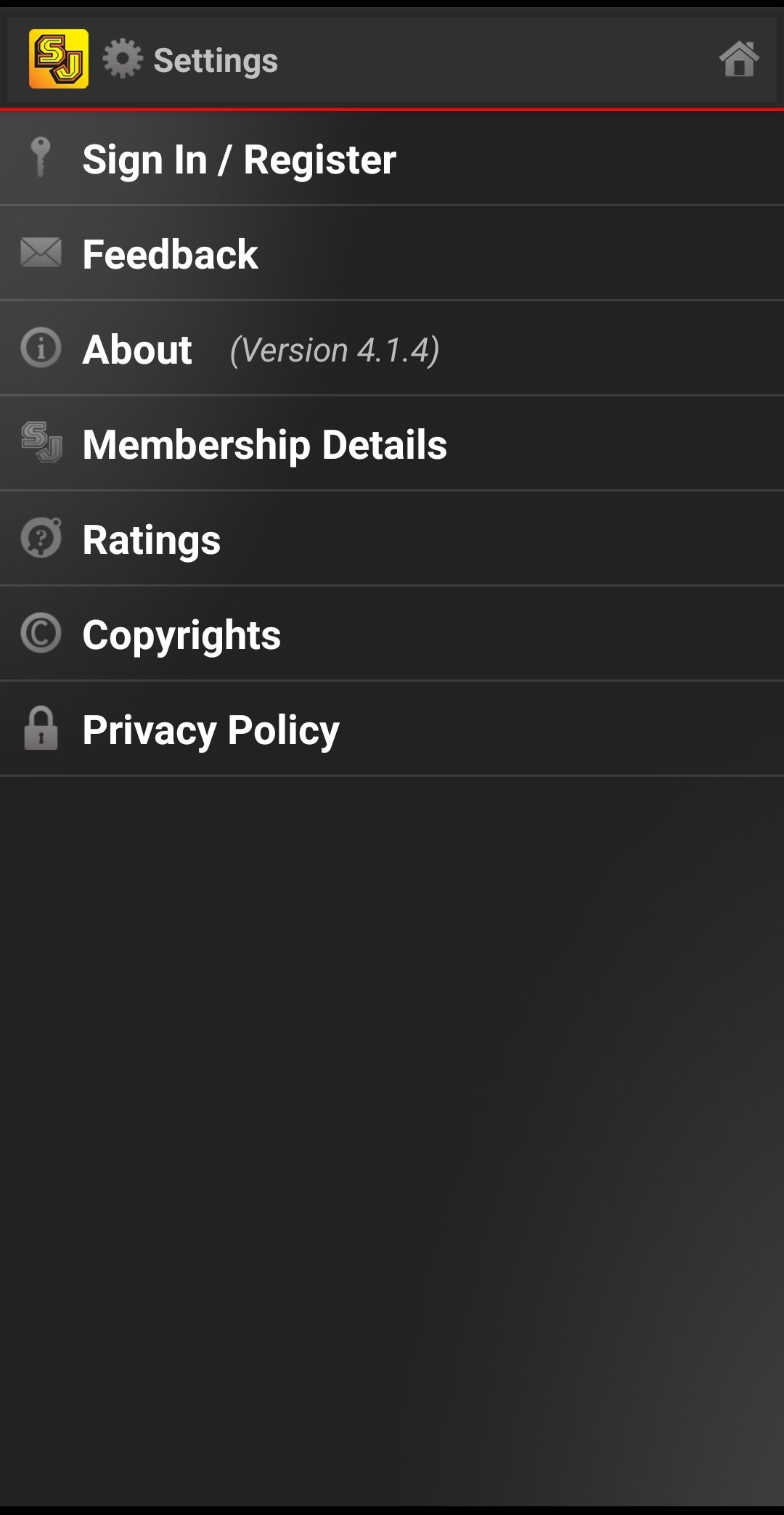Open the Ratings row
The width and height of the screenshot is (784, 1515).
(392, 539)
